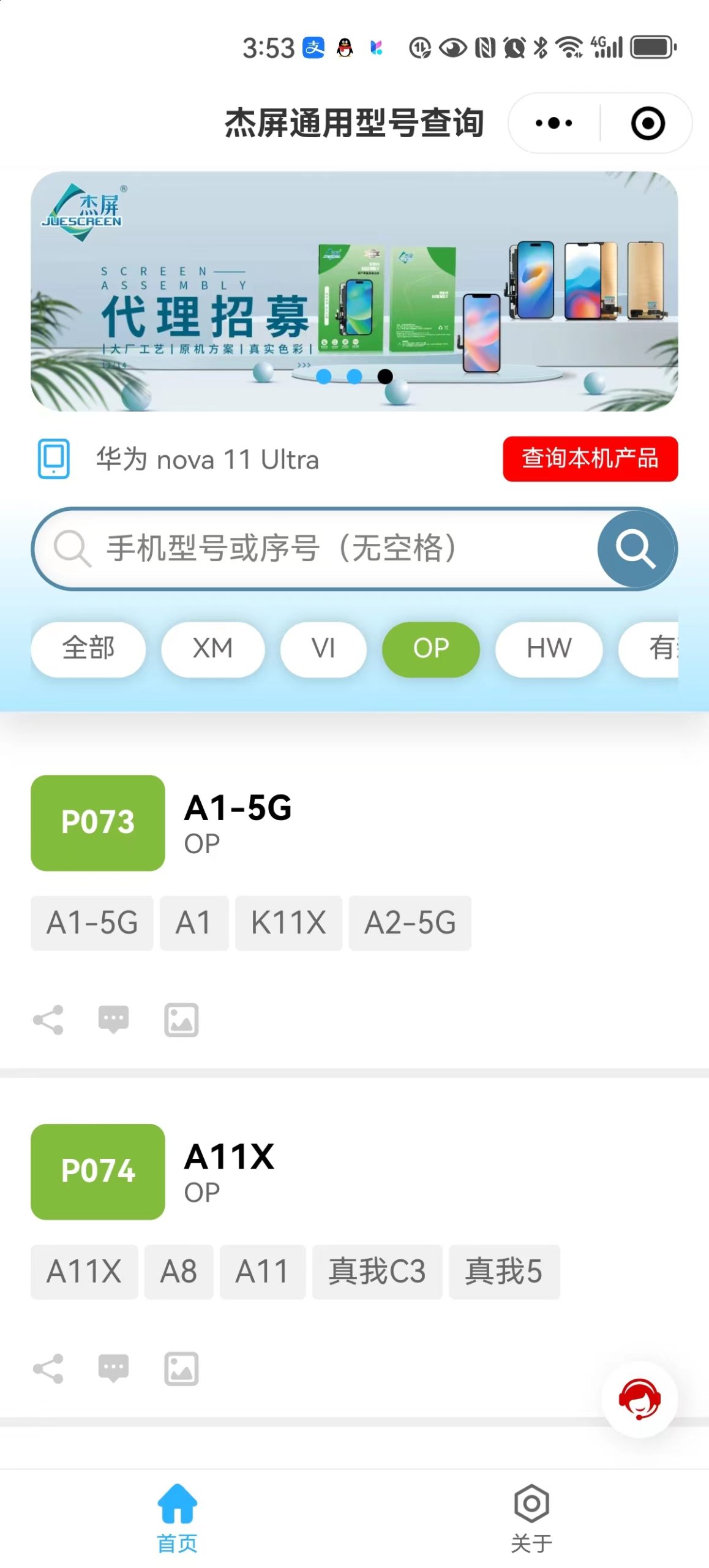Viewport: 709px width, 1568px height.
Task: Contact customer service via headset icon
Action: 639,1399
